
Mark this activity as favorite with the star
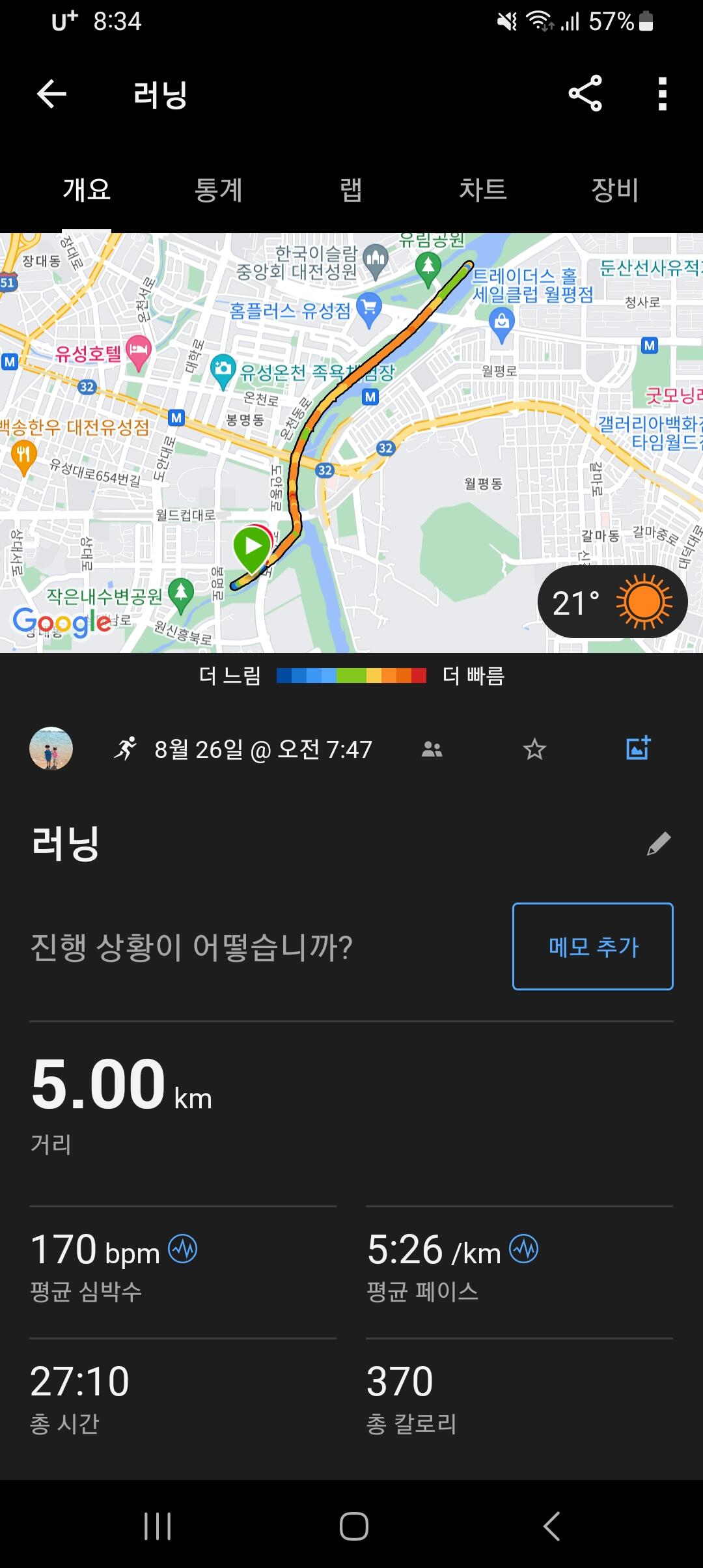coord(534,749)
